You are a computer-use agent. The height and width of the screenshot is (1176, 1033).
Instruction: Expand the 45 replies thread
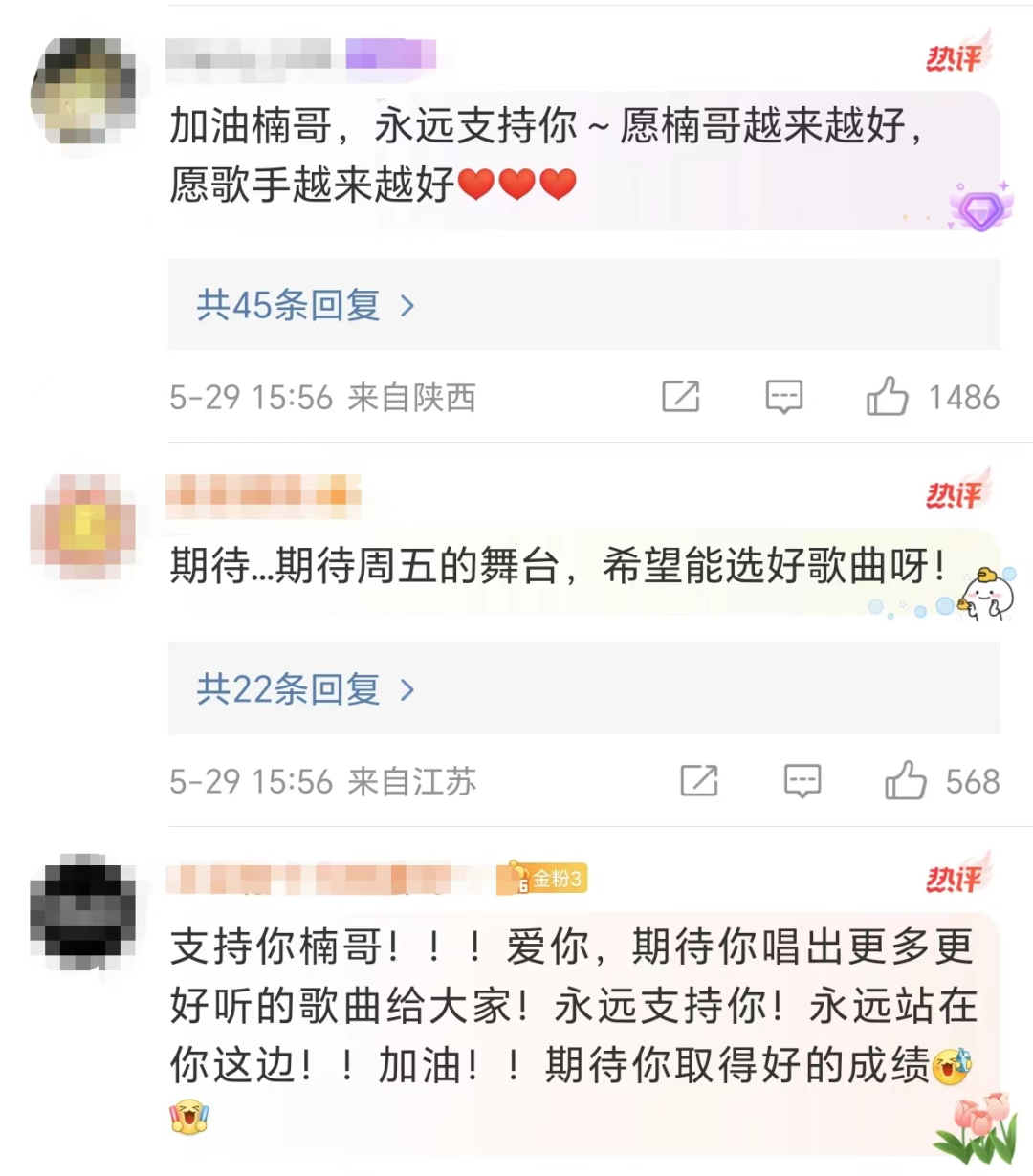(306, 306)
